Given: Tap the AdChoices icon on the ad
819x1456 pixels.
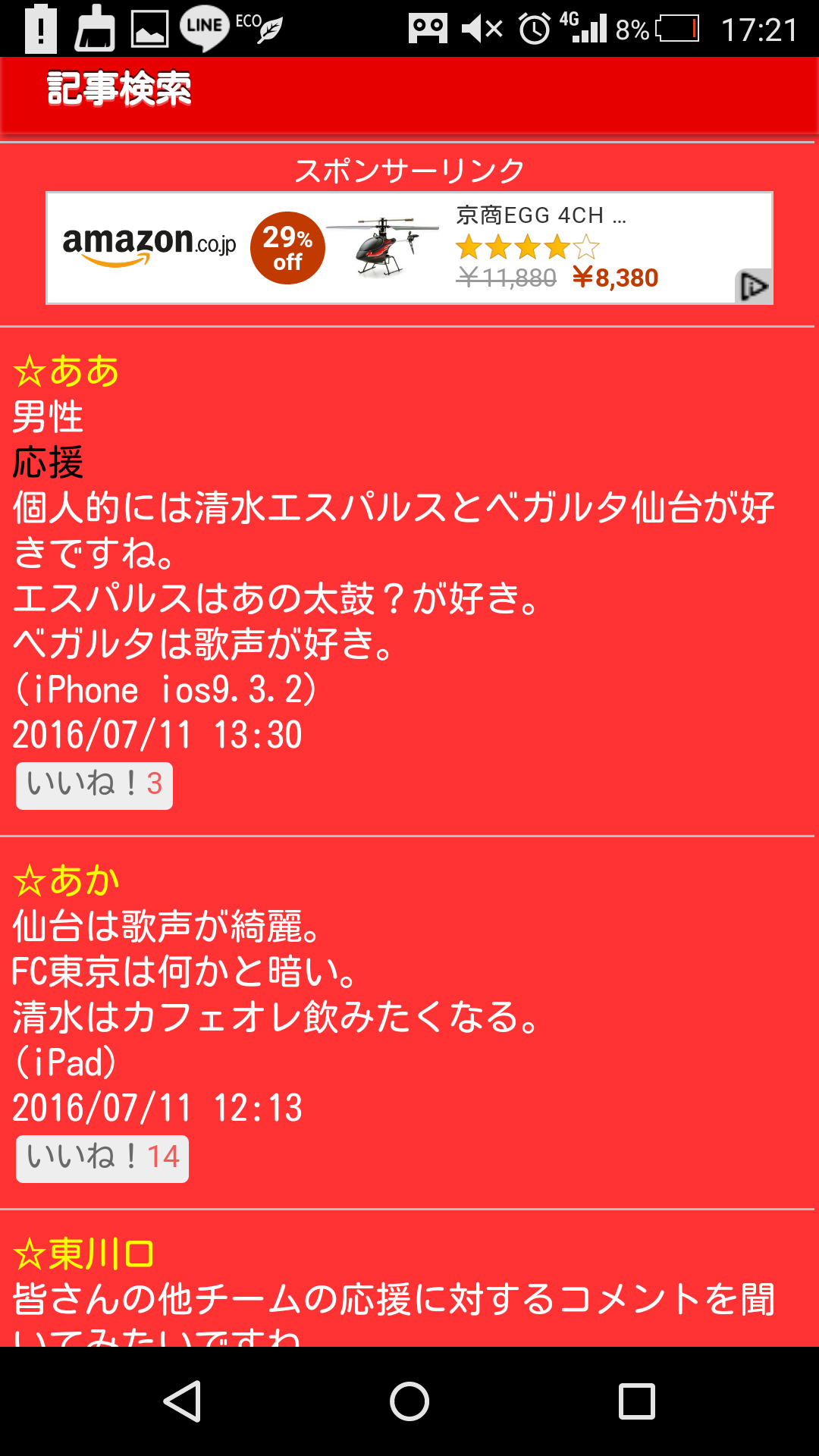Looking at the screenshot, I should 753,287.
